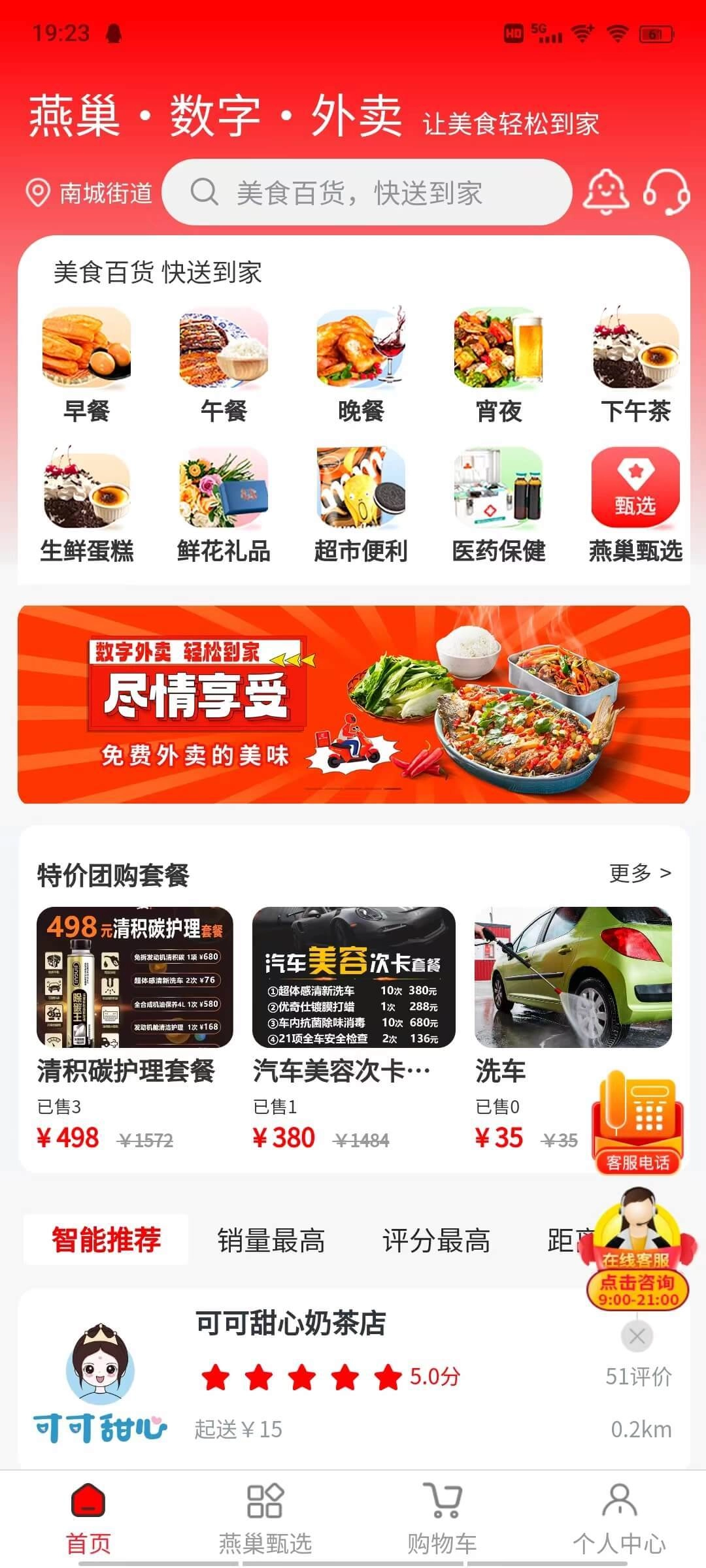Open the notifications bell
The width and height of the screenshot is (706, 1568).
click(606, 193)
